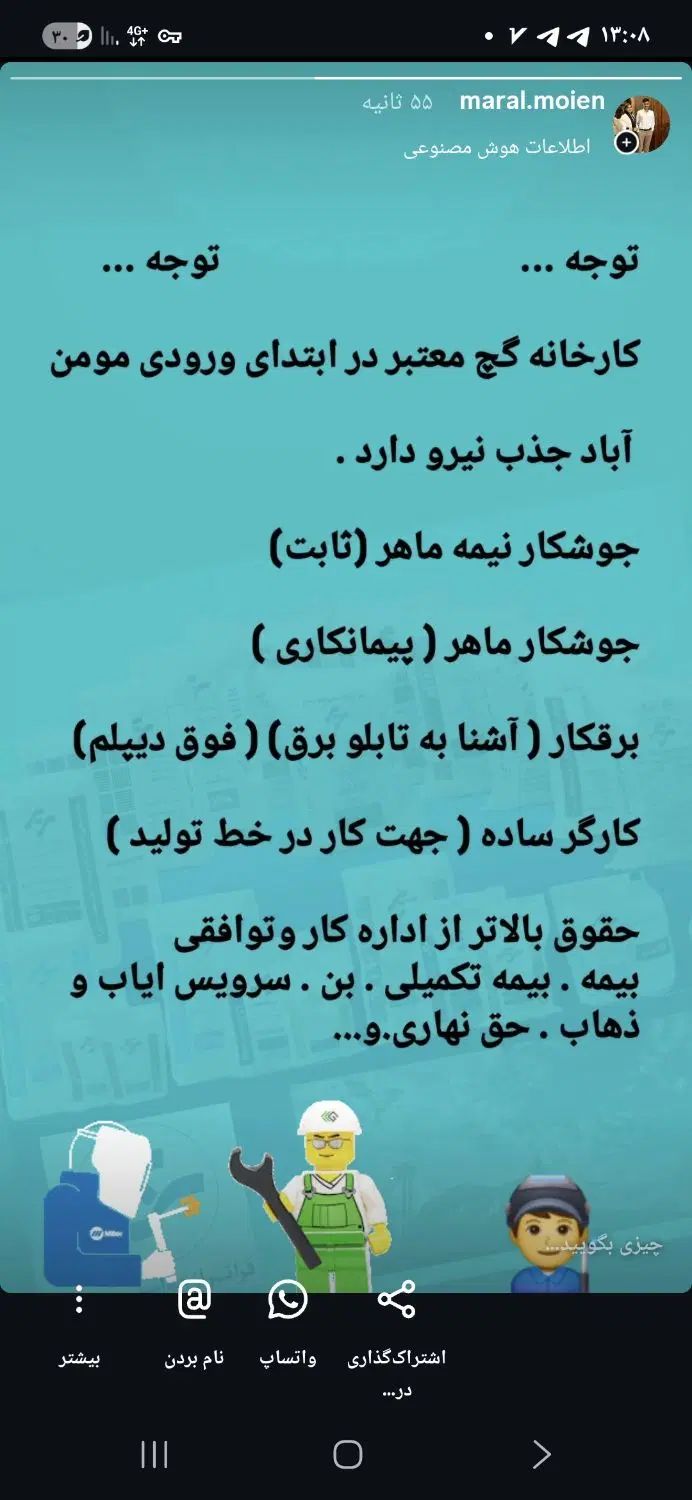
Task: Tap maral.moien's avatar with the plus badge
Action: click(x=640, y=125)
